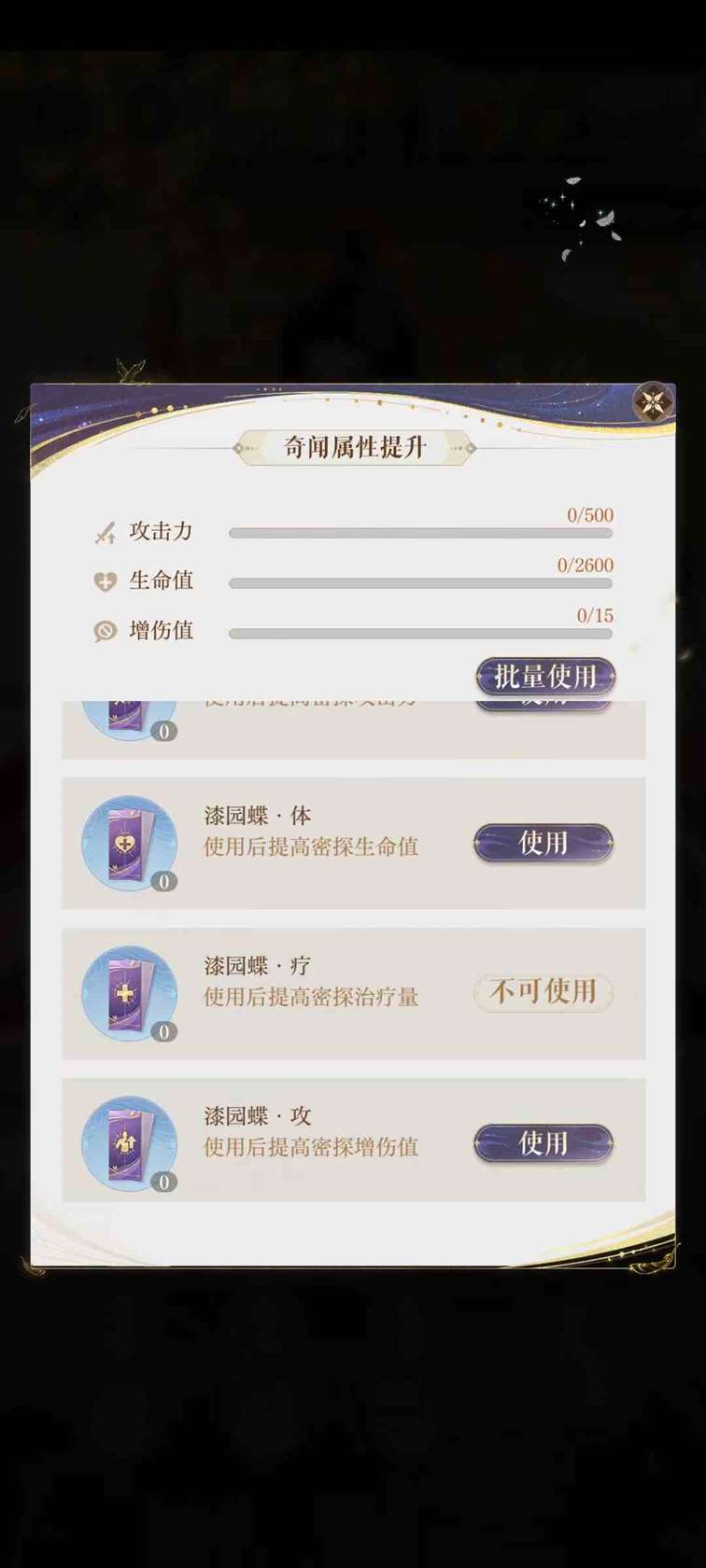Tap the 批量使用 button
The width and height of the screenshot is (706, 1568).
(x=545, y=676)
